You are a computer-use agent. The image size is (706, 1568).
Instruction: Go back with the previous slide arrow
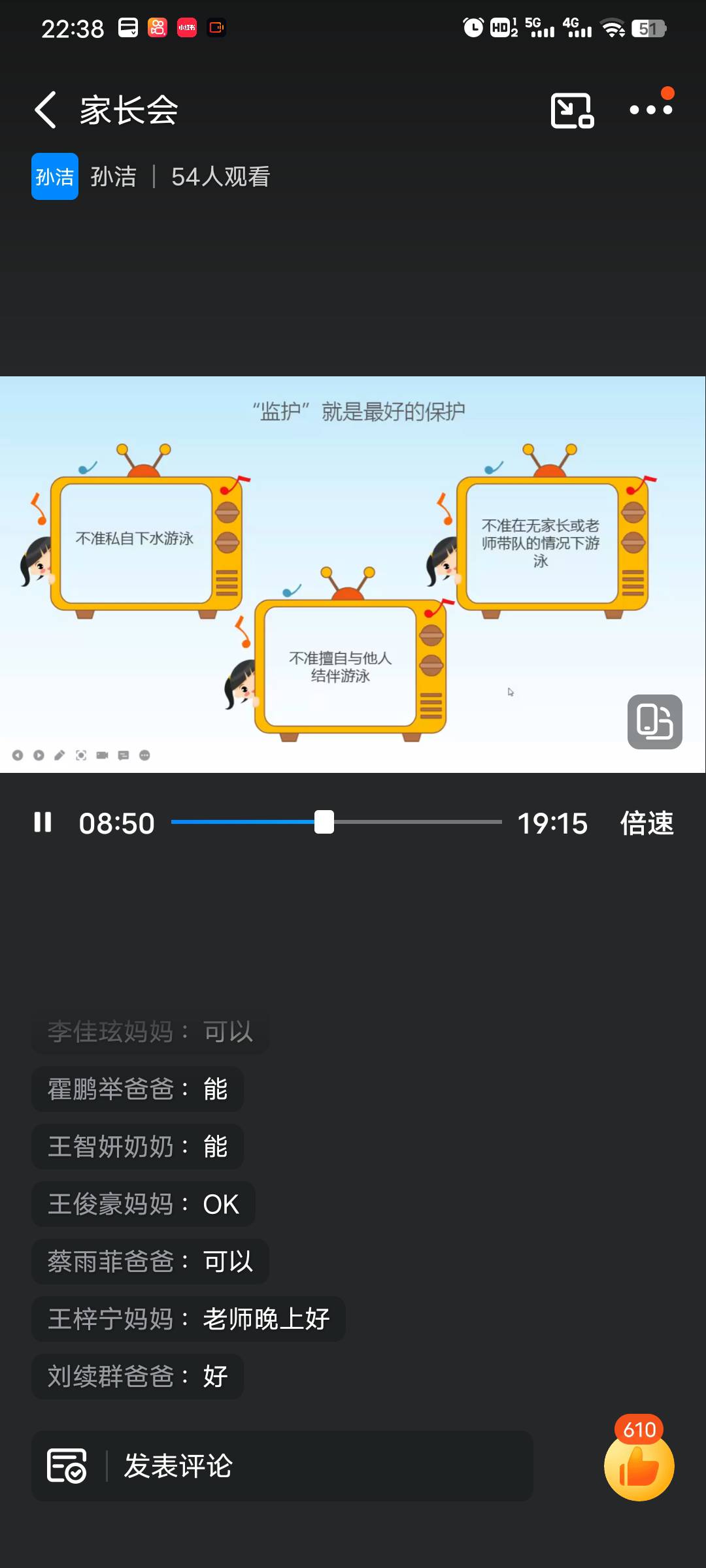[18, 755]
